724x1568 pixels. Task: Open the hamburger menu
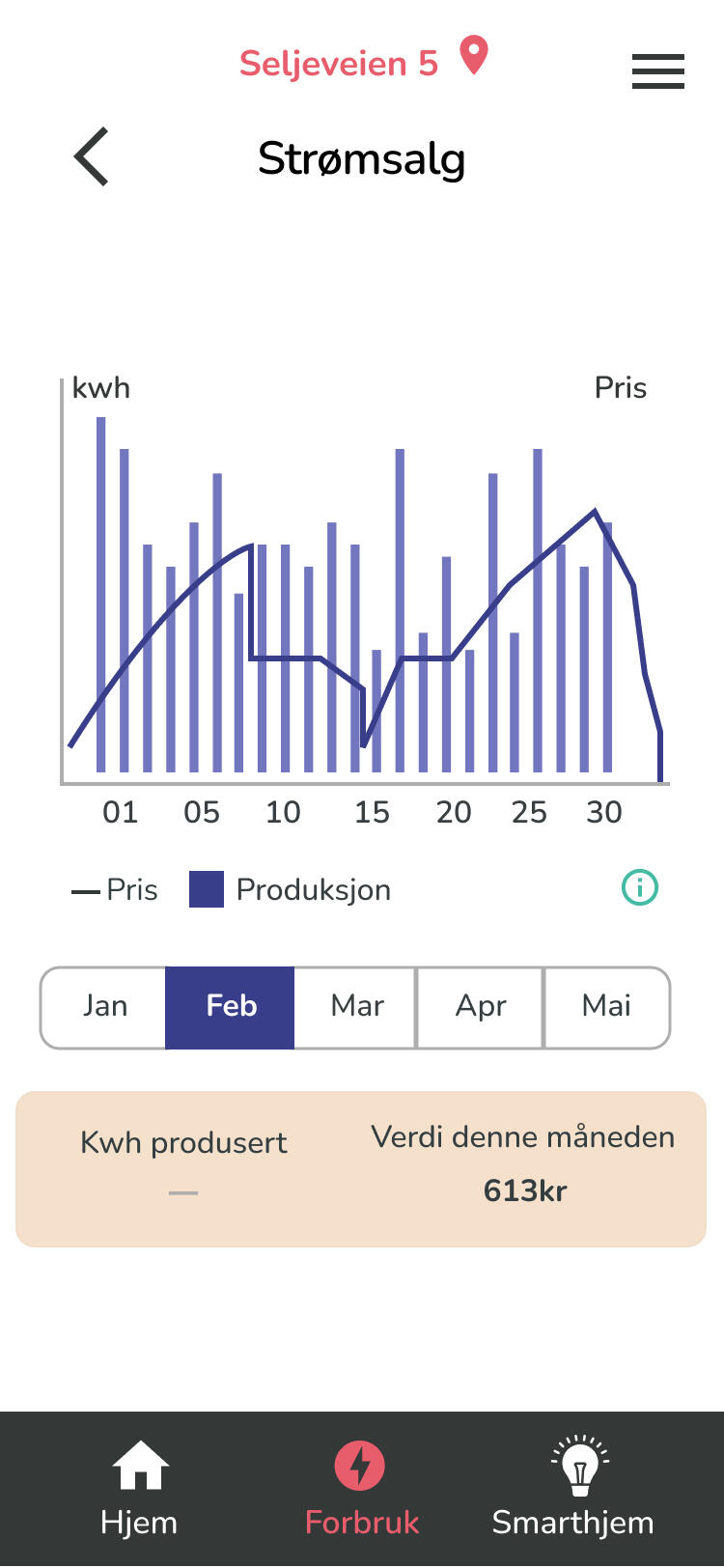click(657, 71)
